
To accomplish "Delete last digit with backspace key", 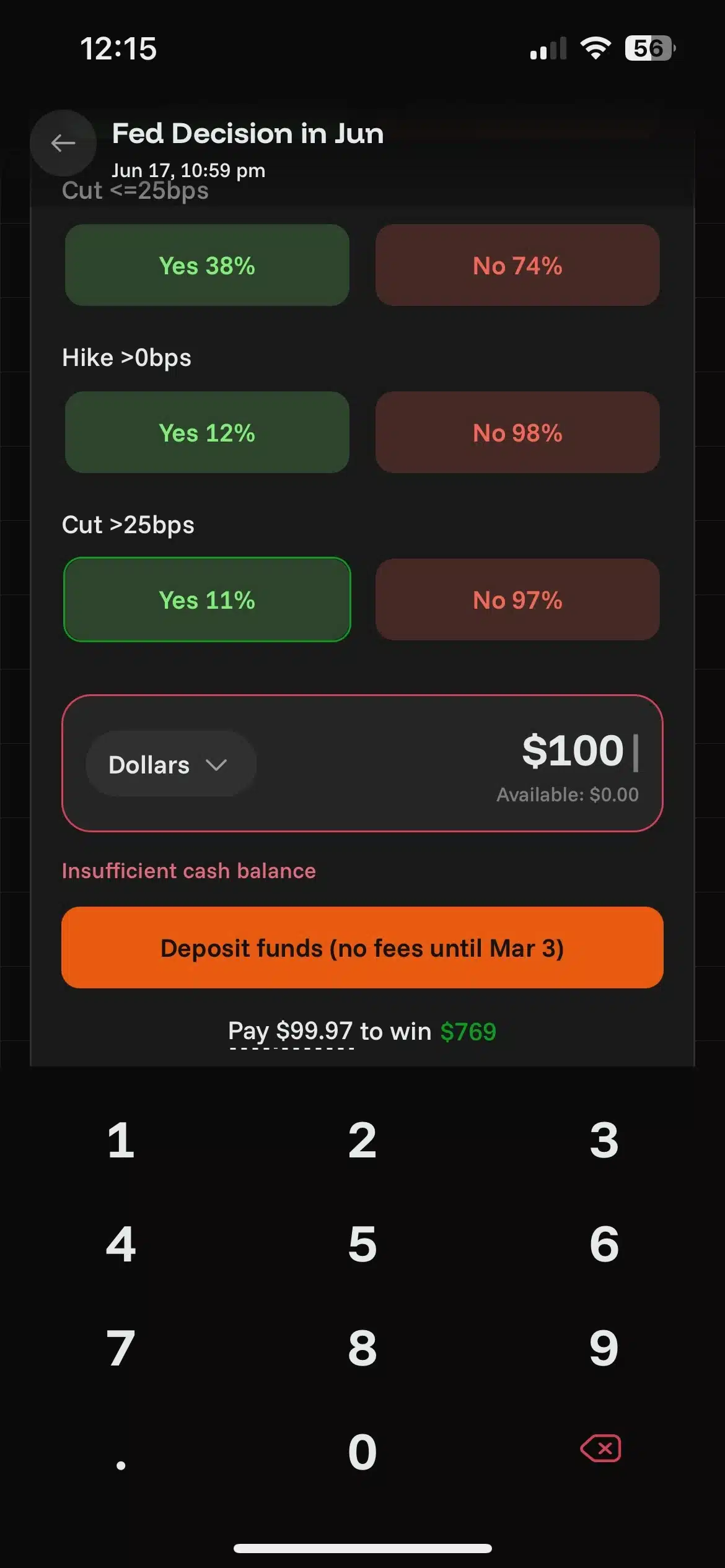I will pyautogui.click(x=600, y=1449).
